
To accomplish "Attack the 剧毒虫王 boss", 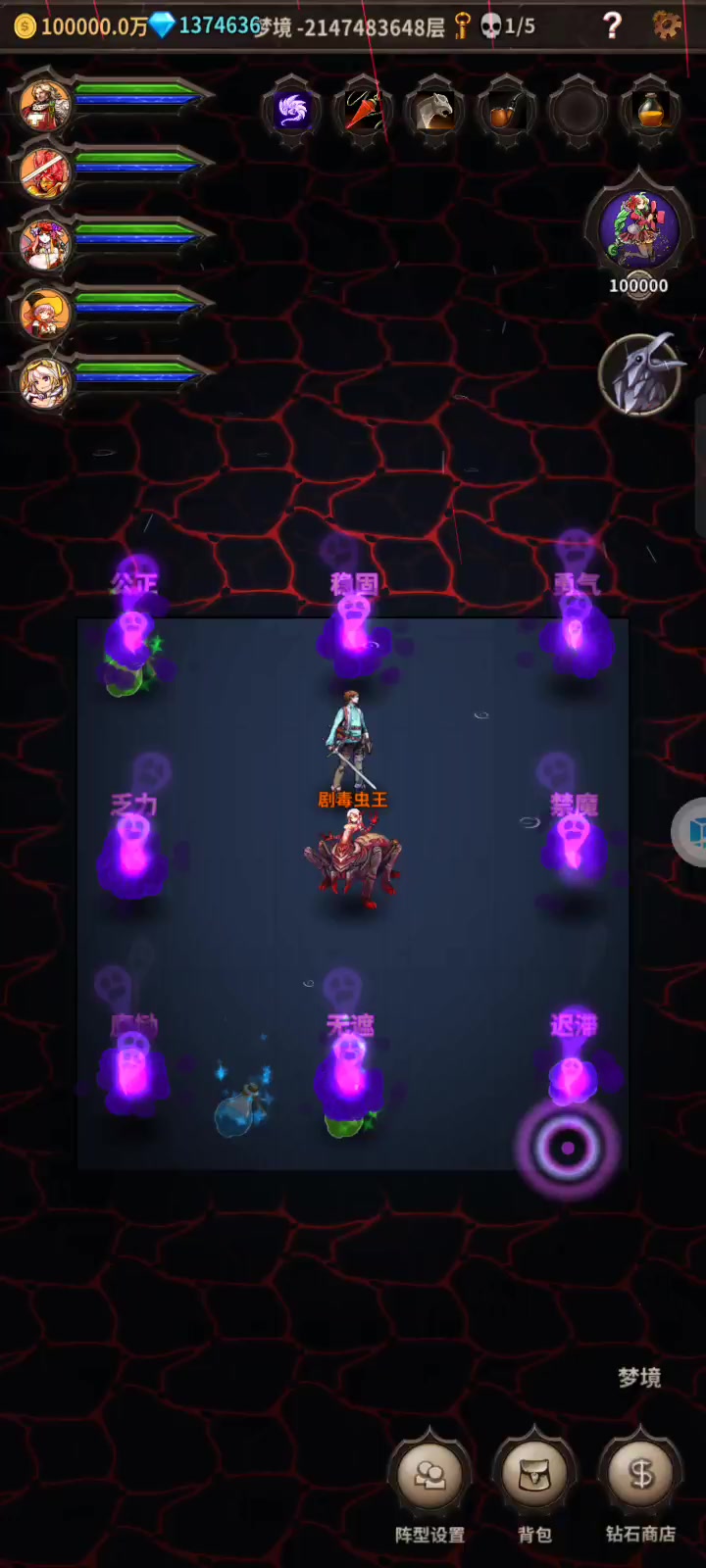I will (x=352, y=851).
